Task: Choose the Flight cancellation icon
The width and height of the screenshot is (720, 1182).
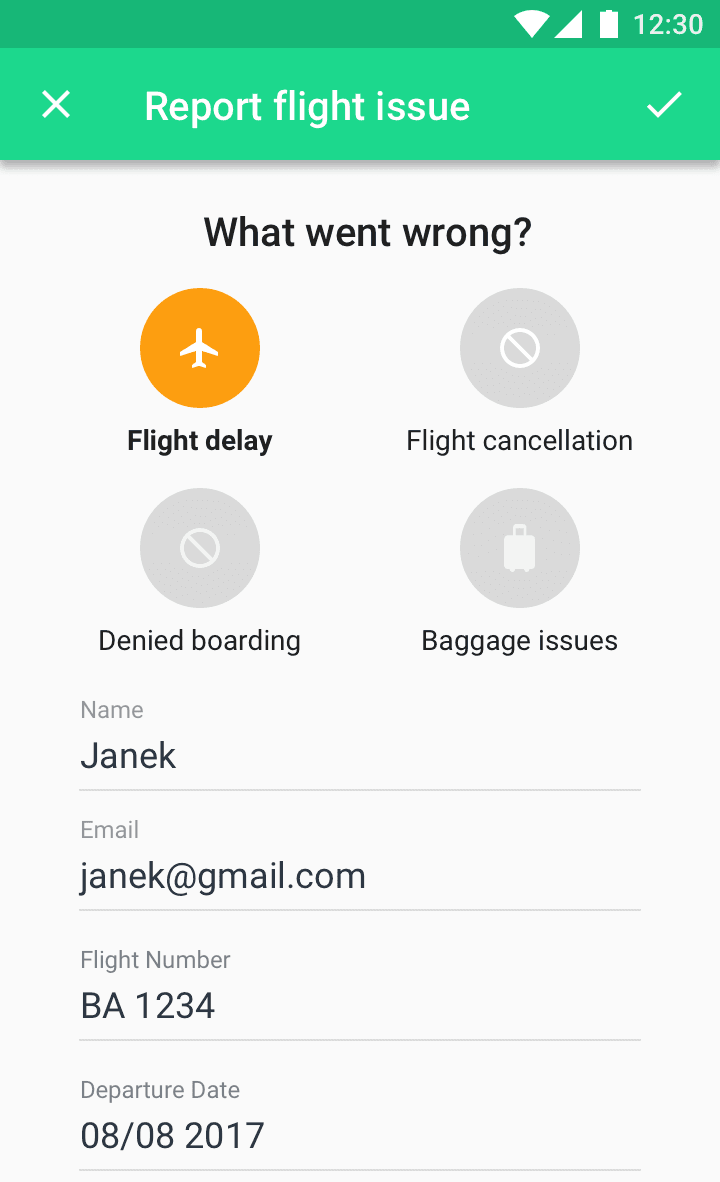Action: pyautogui.click(x=519, y=348)
